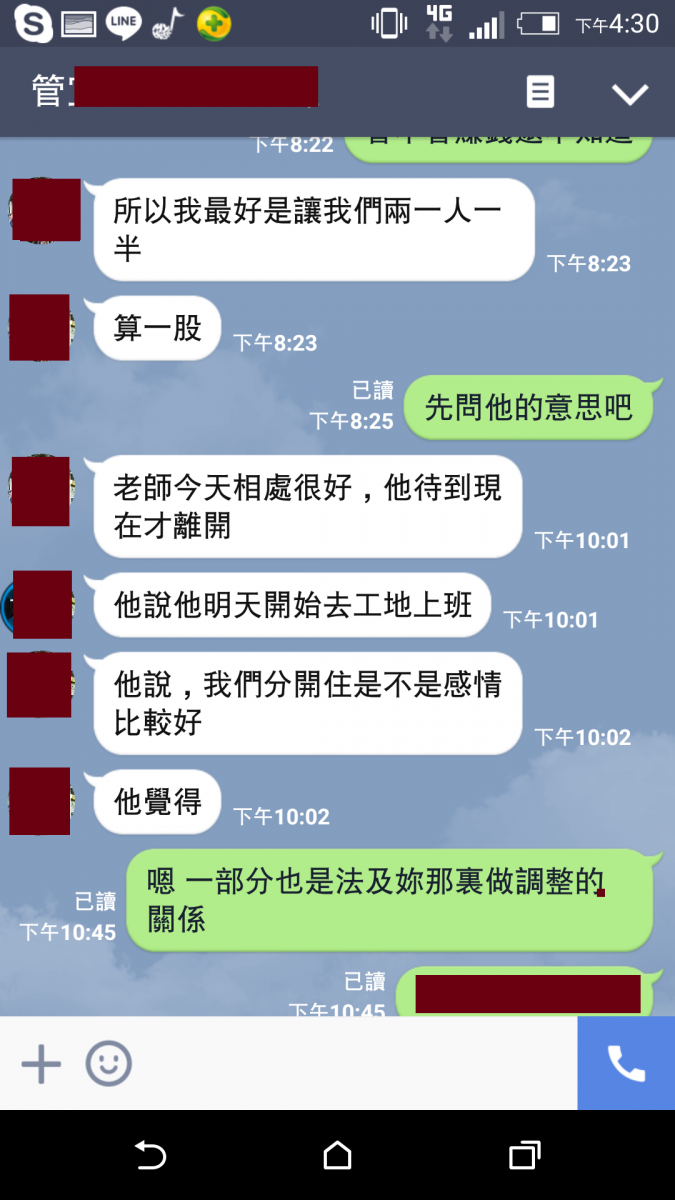Go back with the system back button
This screenshot has width=675, height=1200.
click(150, 1156)
